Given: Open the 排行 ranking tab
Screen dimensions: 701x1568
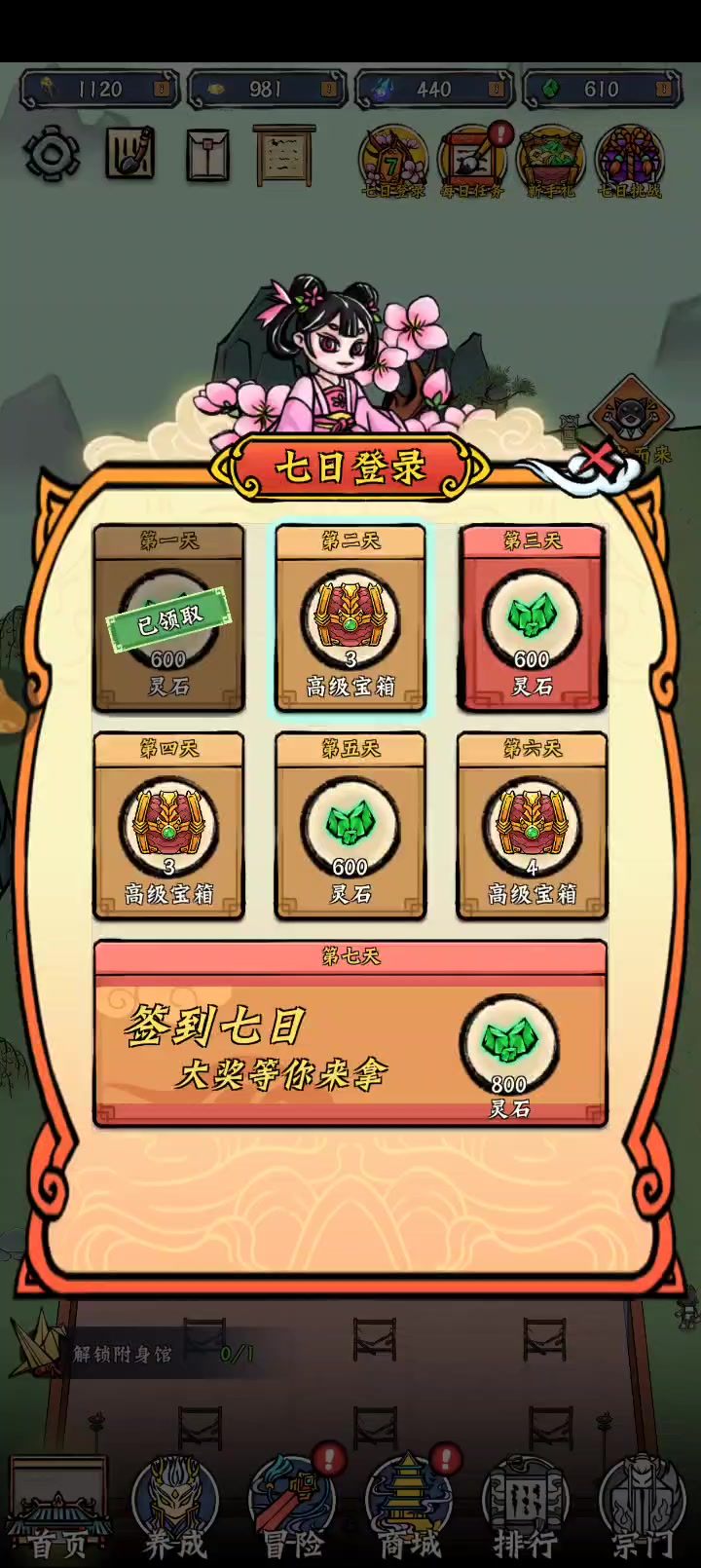Looking at the screenshot, I should [526, 1510].
